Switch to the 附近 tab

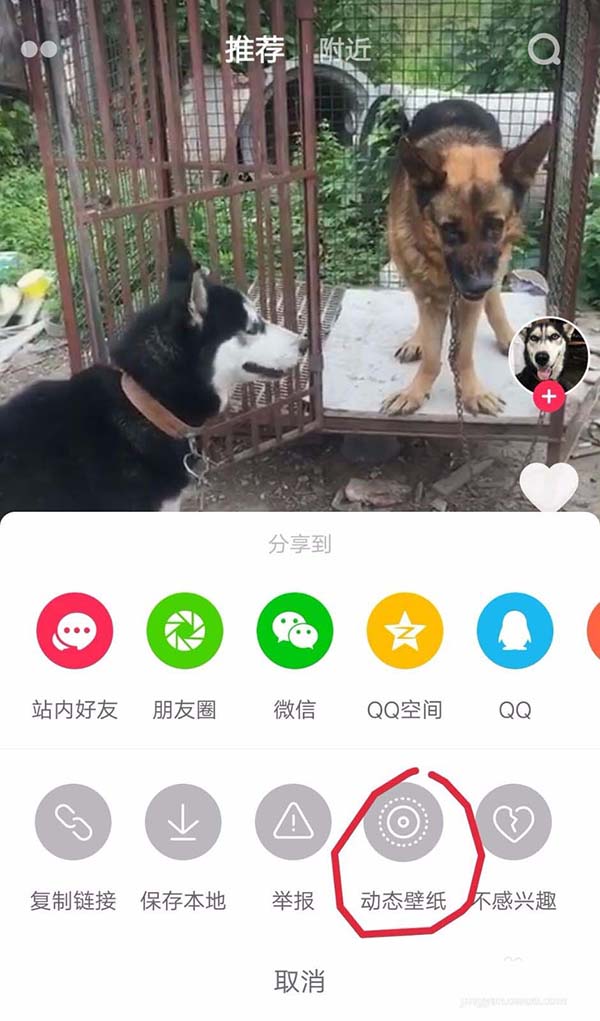point(345,49)
